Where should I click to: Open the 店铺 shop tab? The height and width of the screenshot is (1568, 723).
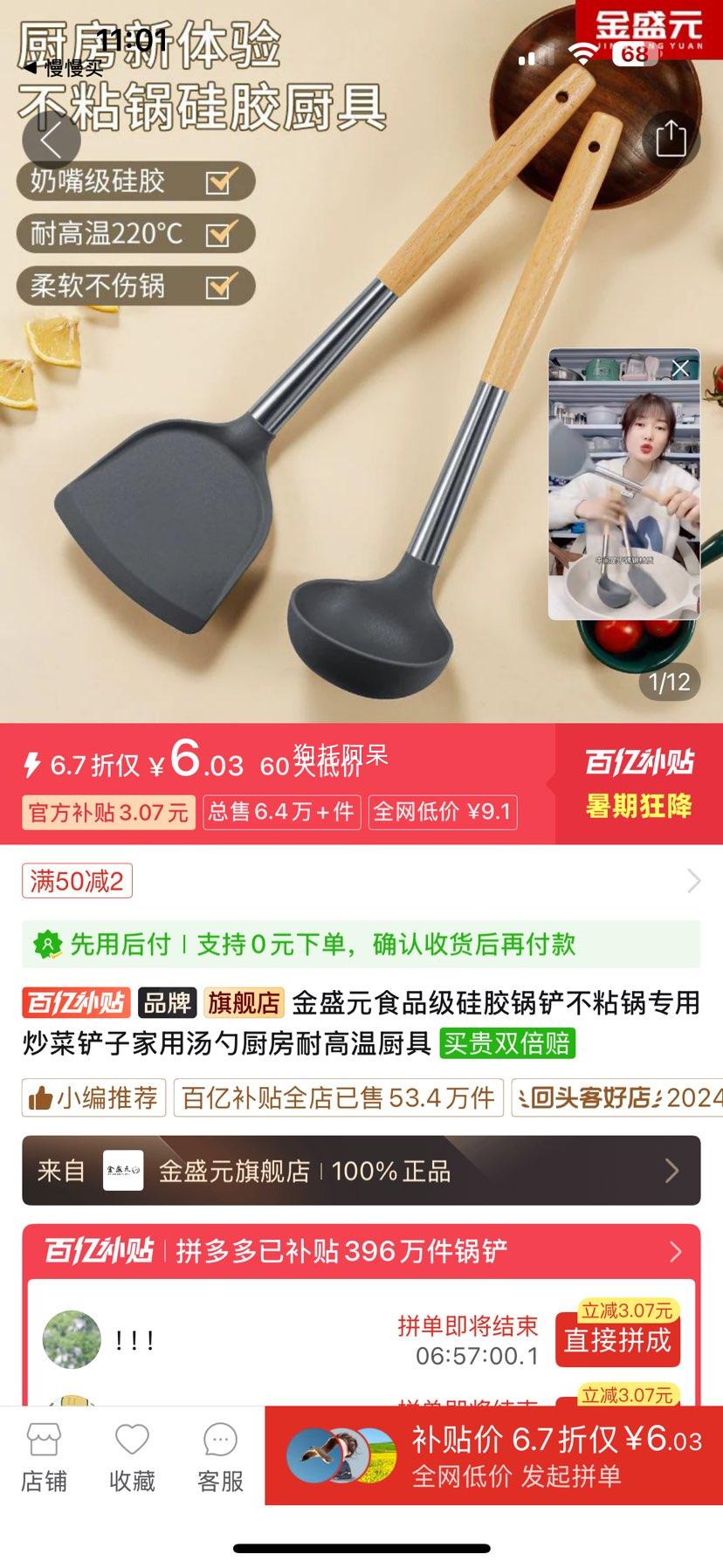click(44, 1456)
